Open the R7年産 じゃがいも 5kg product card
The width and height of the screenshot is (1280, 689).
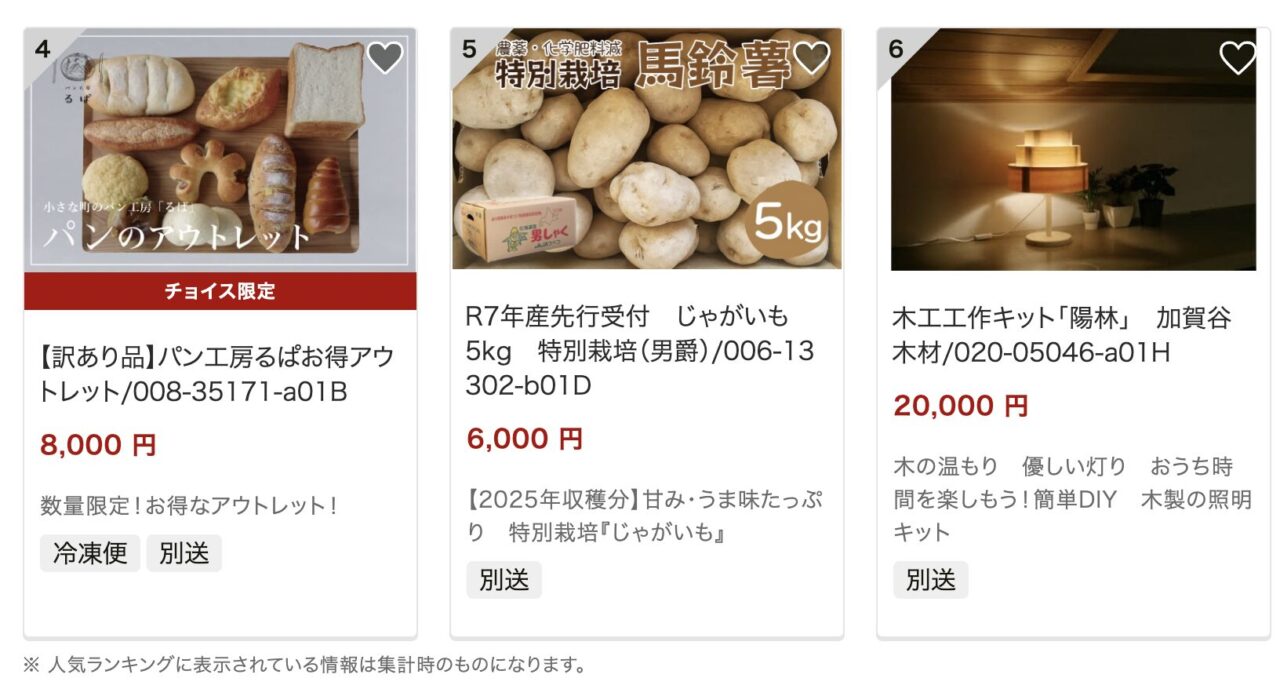(x=639, y=351)
